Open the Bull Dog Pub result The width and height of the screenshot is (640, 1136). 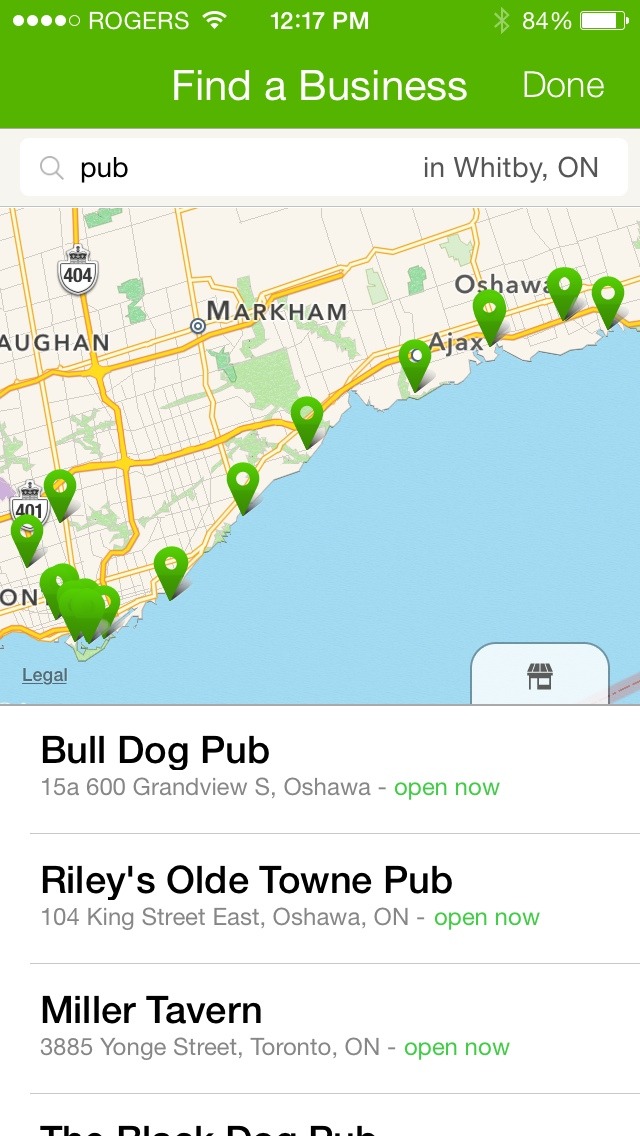(x=320, y=767)
